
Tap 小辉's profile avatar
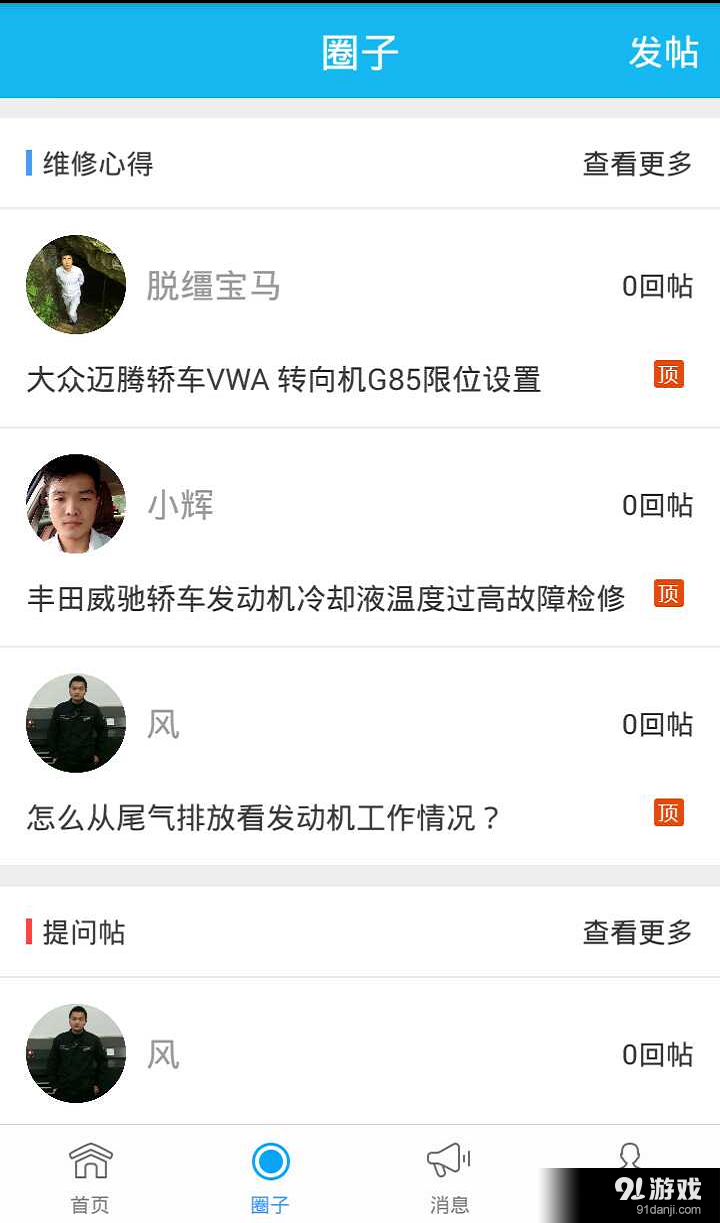[75, 504]
